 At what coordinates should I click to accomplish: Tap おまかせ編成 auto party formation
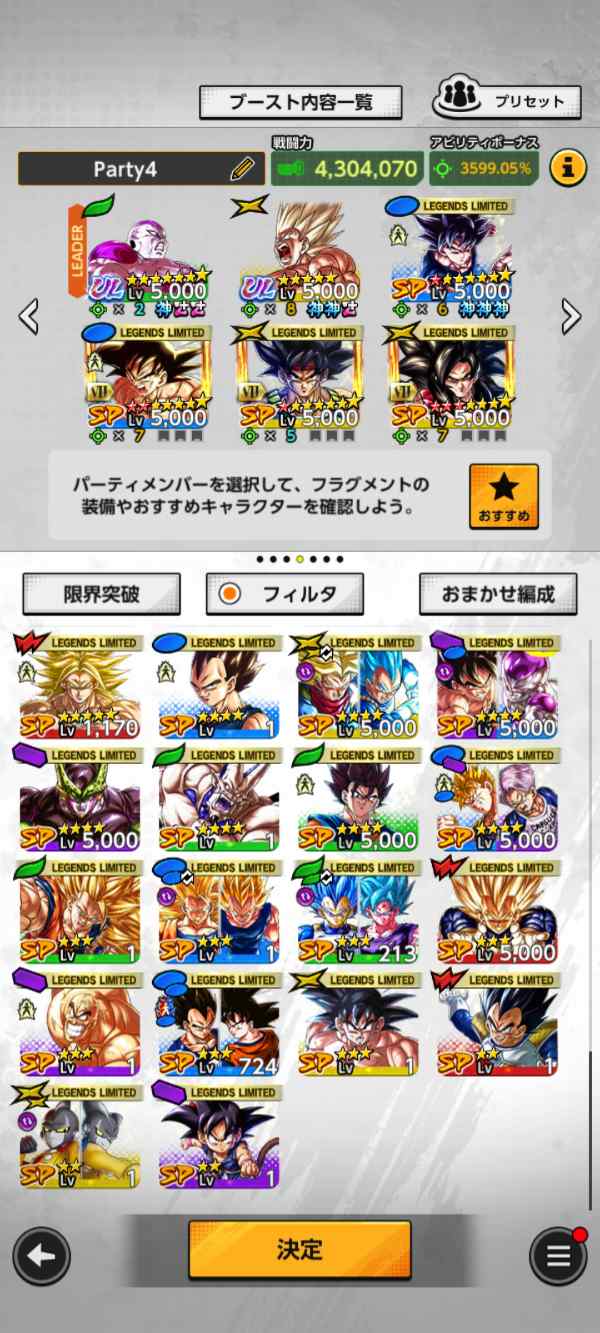tap(498, 594)
